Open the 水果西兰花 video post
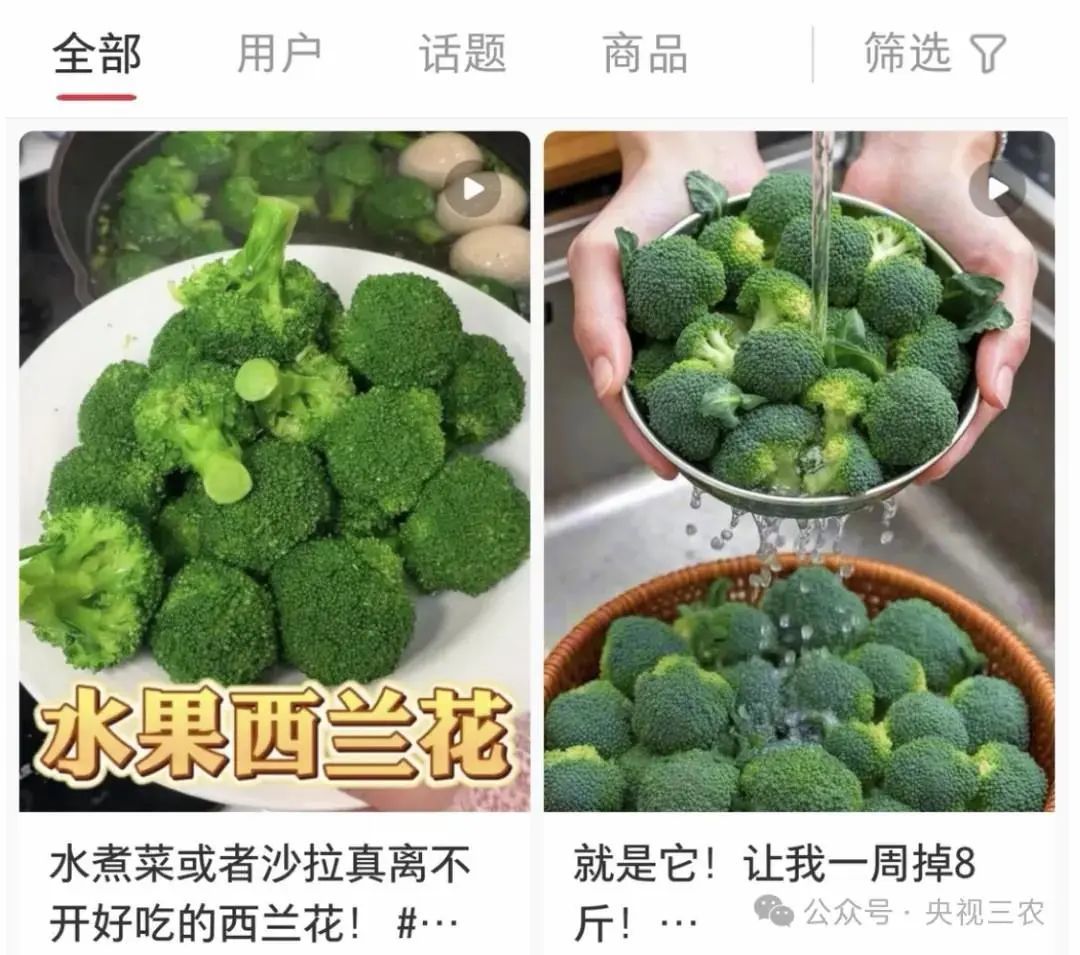The height and width of the screenshot is (955, 1080). (275, 470)
